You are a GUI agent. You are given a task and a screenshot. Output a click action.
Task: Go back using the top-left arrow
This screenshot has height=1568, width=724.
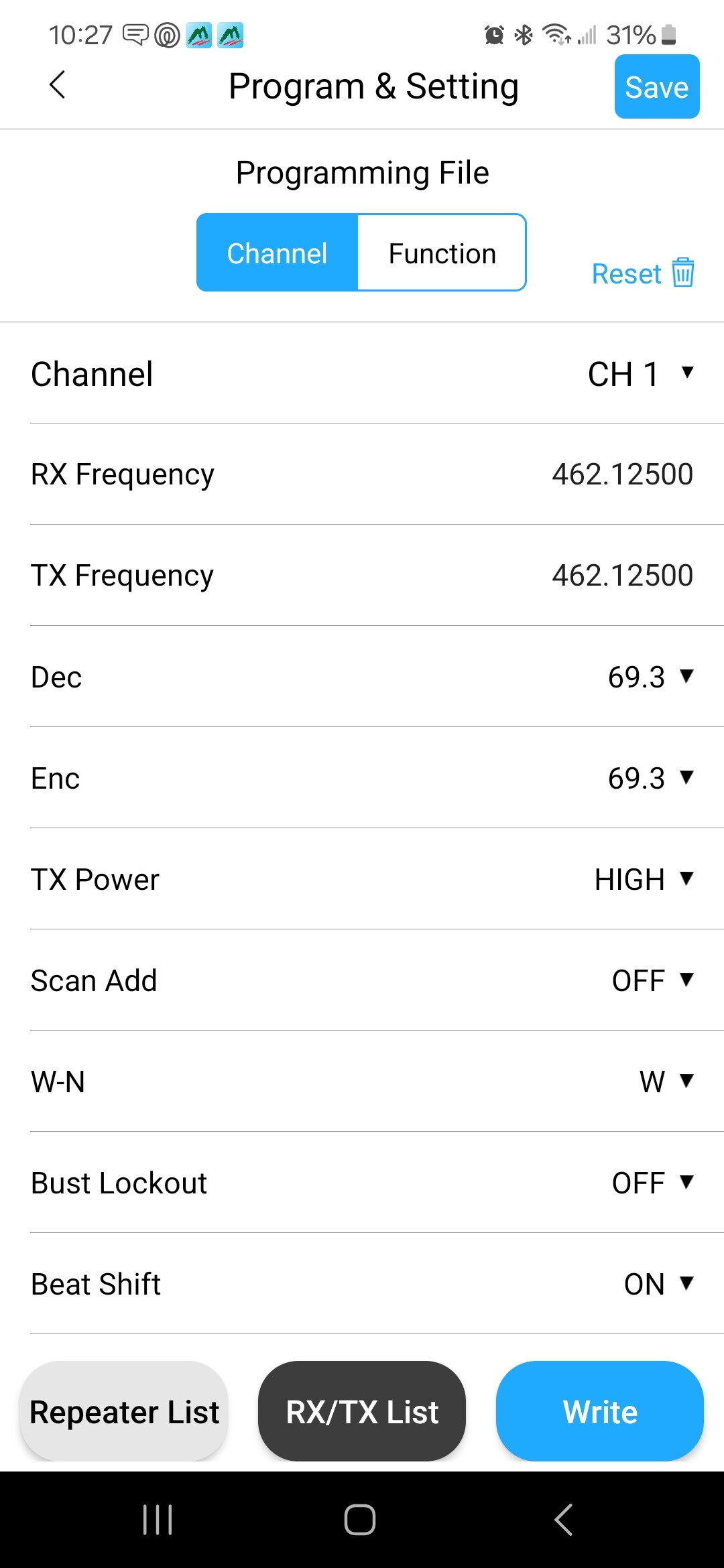click(58, 86)
